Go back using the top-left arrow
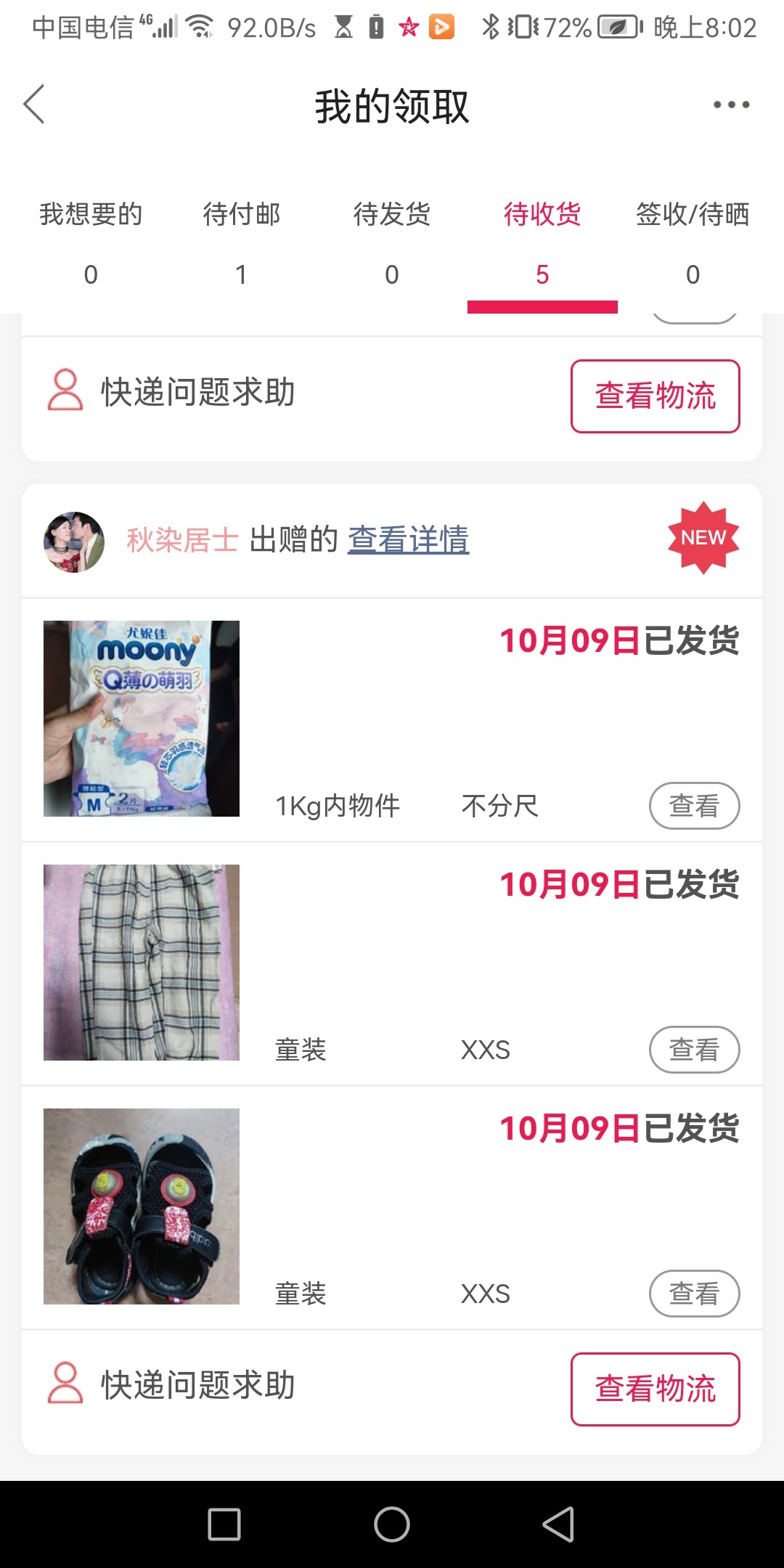Image resolution: width=784 pixels, height=1568 pixels. point(34,105)
